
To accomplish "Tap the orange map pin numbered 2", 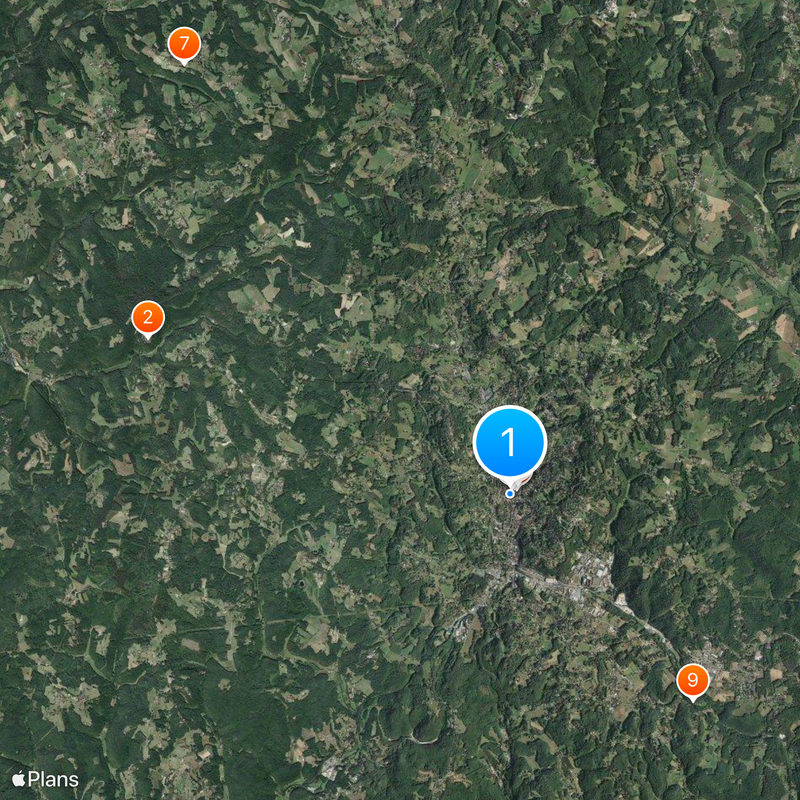I will [148, 319].
